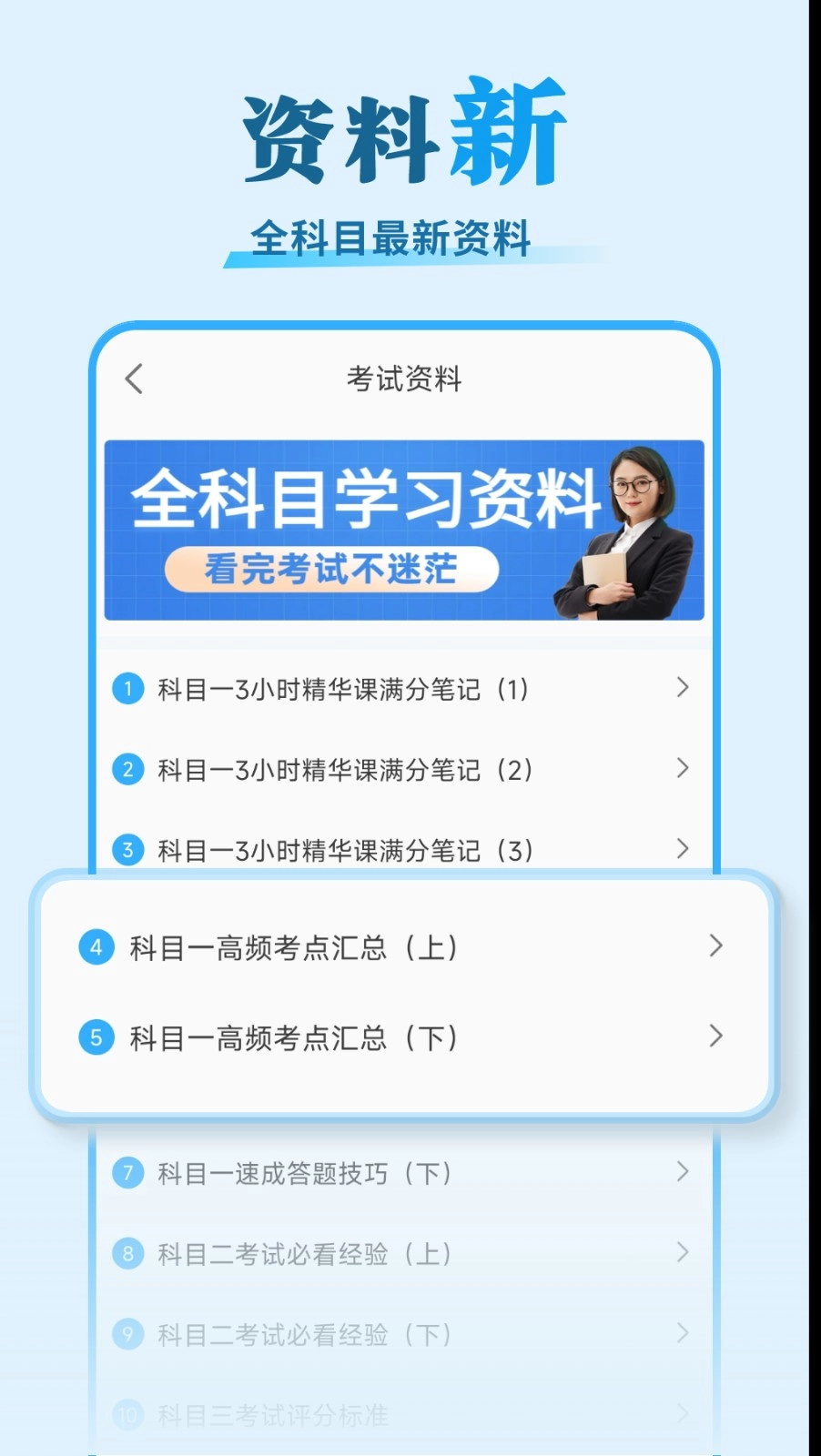Open the 全科目学习资料 banner
This screenshot has width=821, height=1456.
pos(403,528)
